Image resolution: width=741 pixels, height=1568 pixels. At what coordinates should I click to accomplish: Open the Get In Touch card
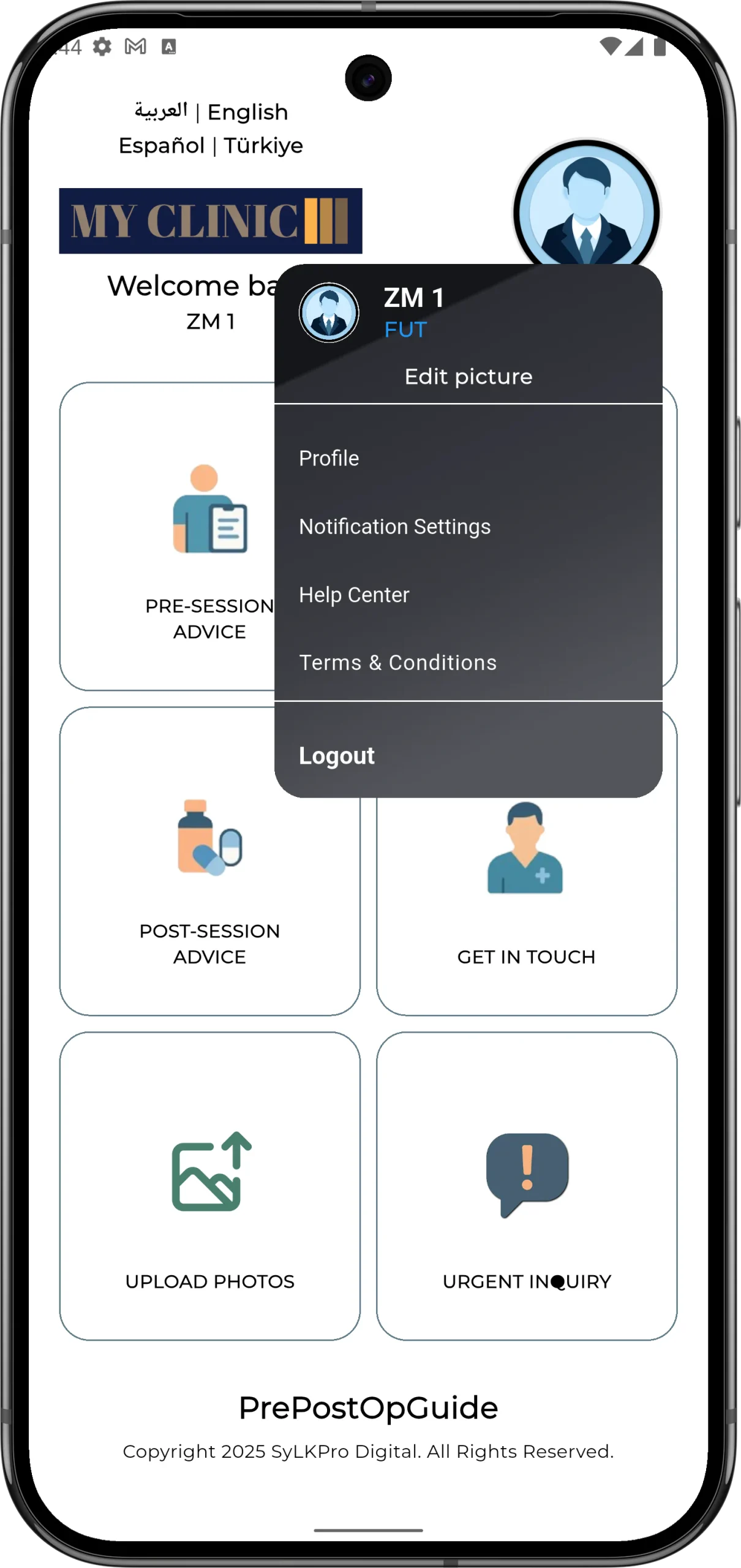[526, 907]
